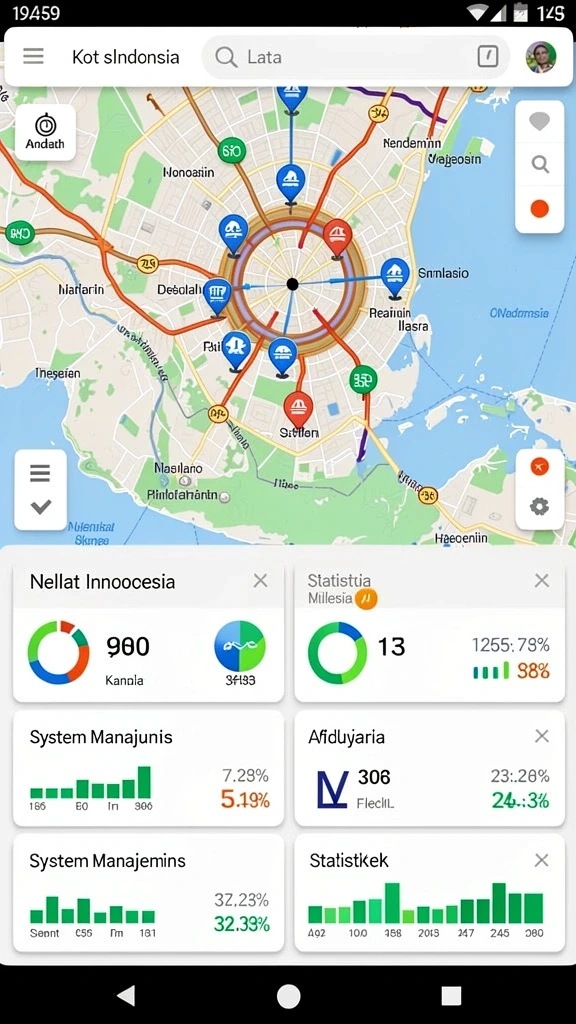
Task: Open the hamburger menu in the top bar
Action: [33, 57]
